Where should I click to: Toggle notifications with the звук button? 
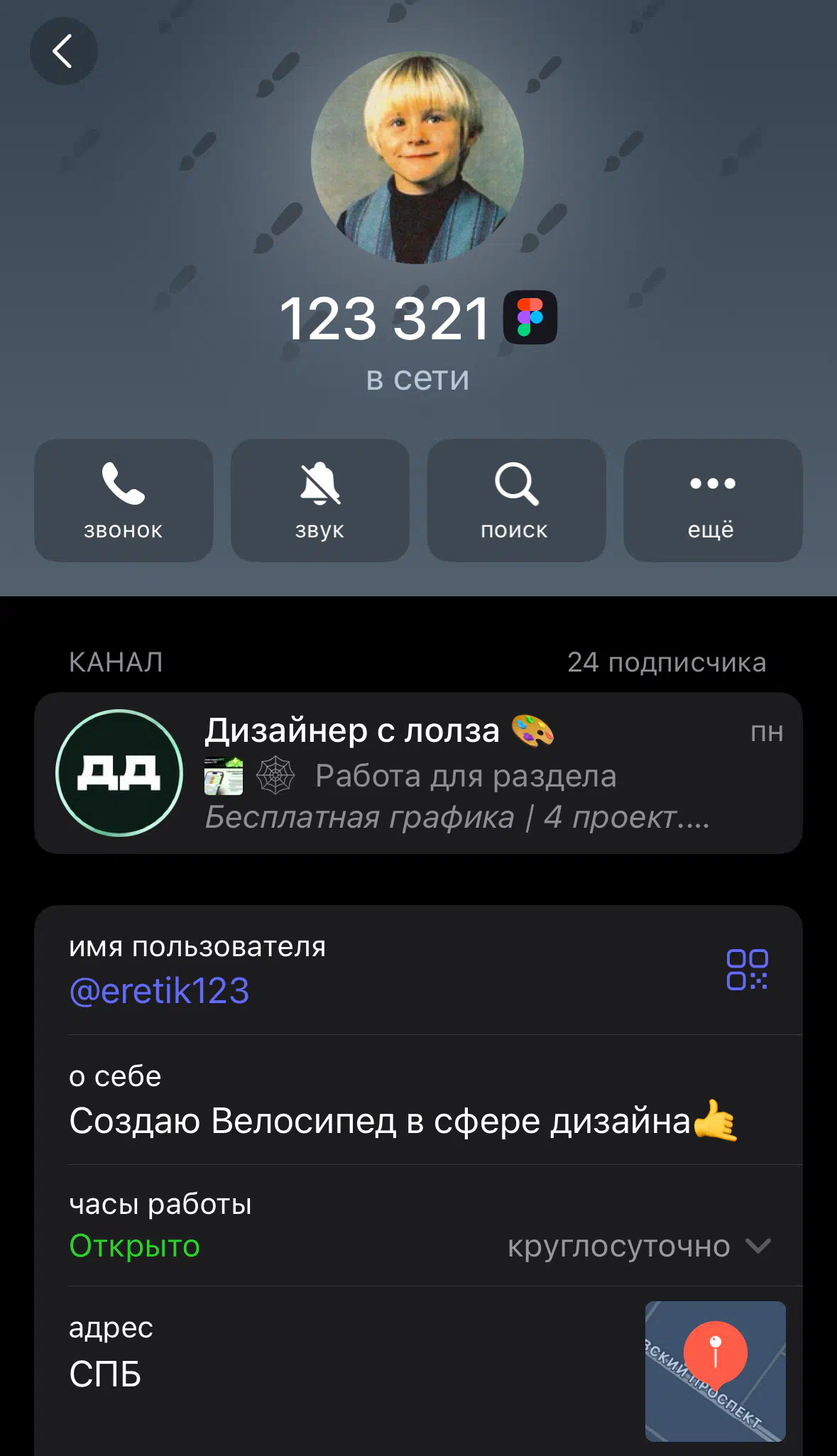[x=320, y=500]
